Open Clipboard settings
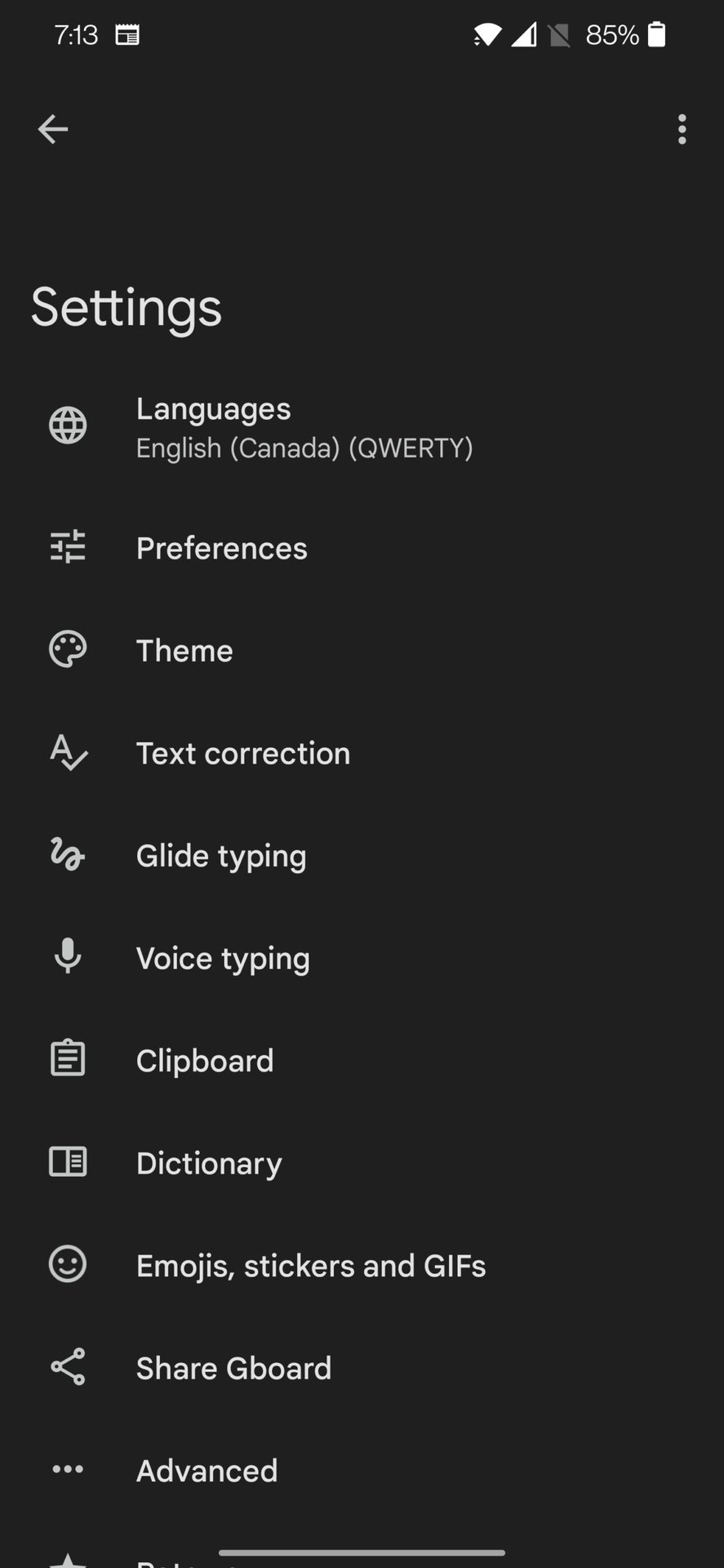The width and height of the screenshot is (724, 1568). click(x=205, y=1061)
